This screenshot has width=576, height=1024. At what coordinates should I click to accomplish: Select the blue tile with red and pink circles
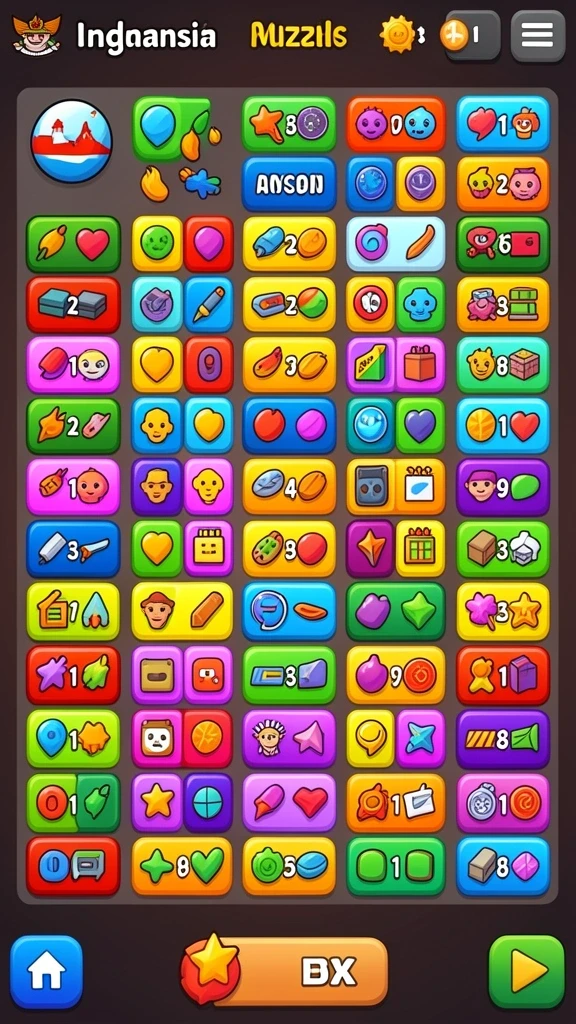pyautogui.click(x=289, y=426)
